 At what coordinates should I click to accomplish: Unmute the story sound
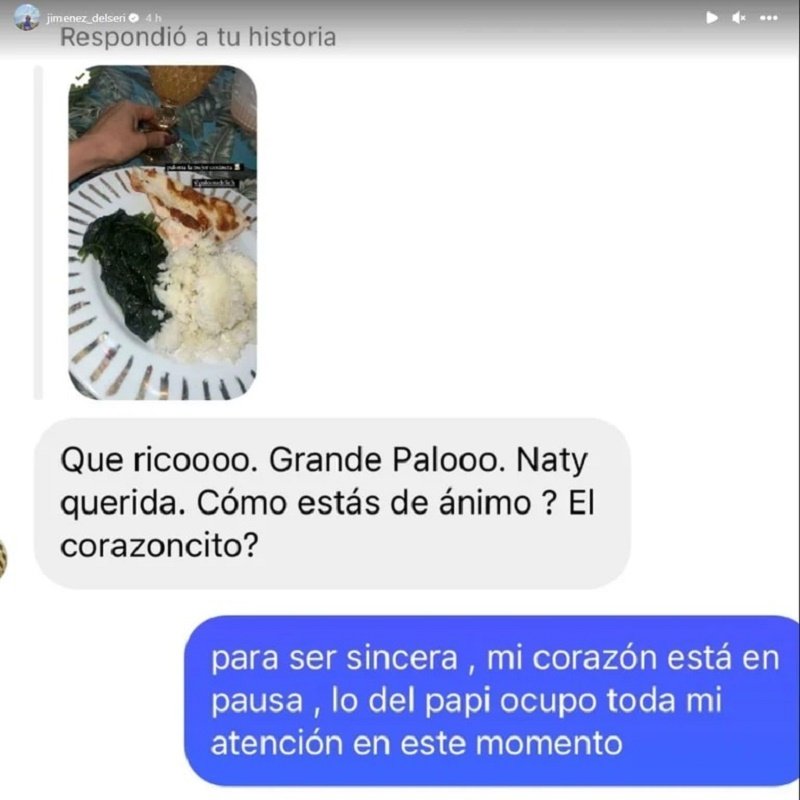(740, 17)
